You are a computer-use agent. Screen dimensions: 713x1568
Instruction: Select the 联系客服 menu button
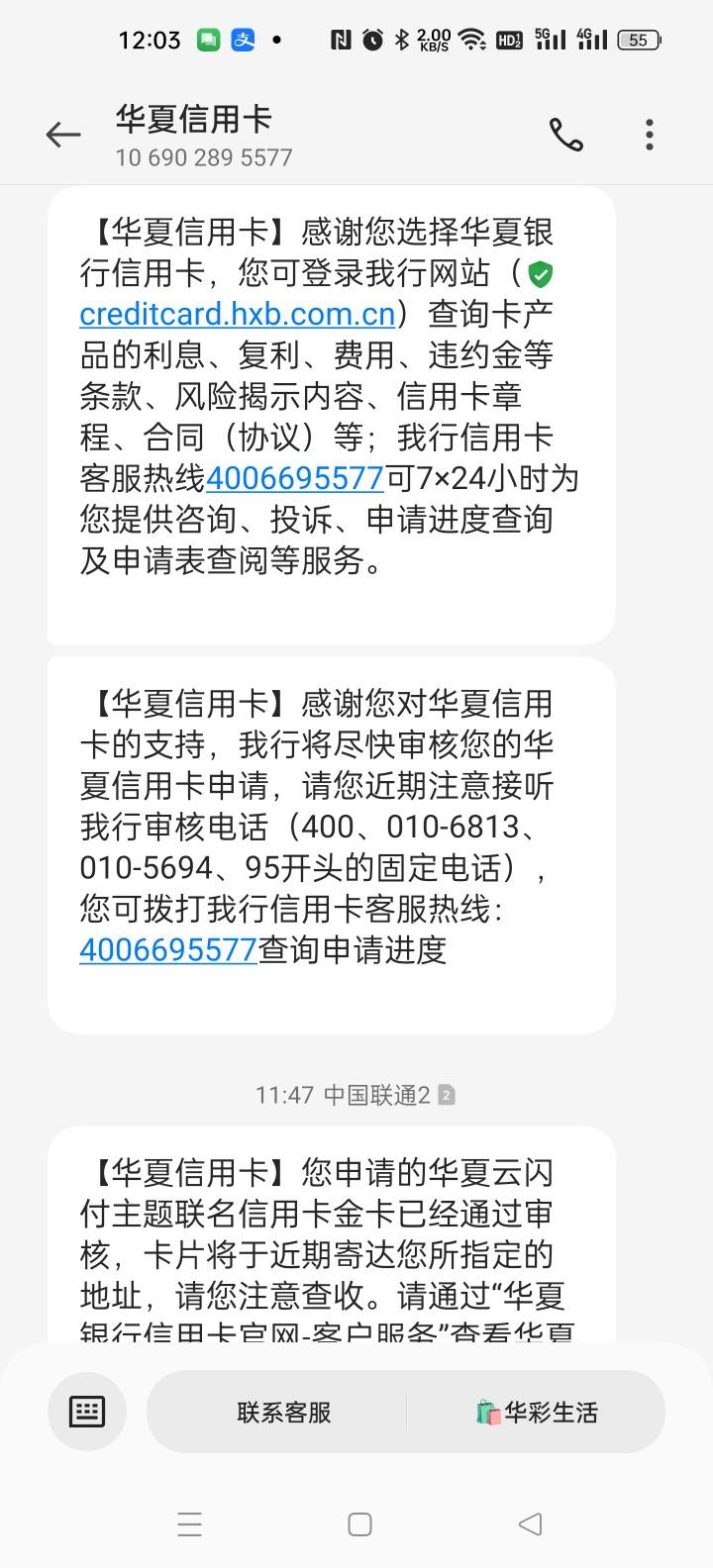click(x=283, y=1413)
